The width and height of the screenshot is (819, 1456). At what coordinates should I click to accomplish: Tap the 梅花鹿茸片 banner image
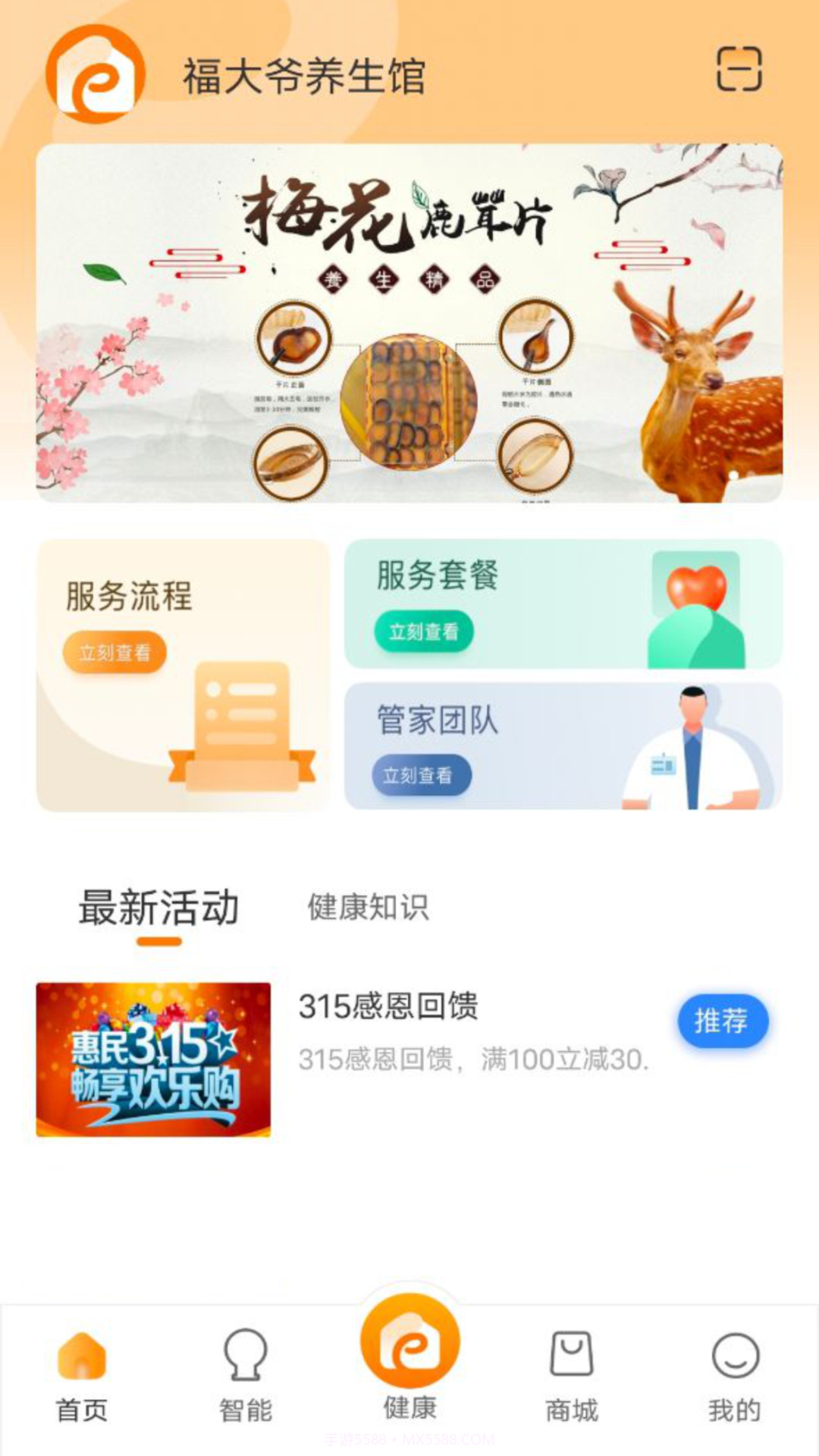(x=409, y=322)
